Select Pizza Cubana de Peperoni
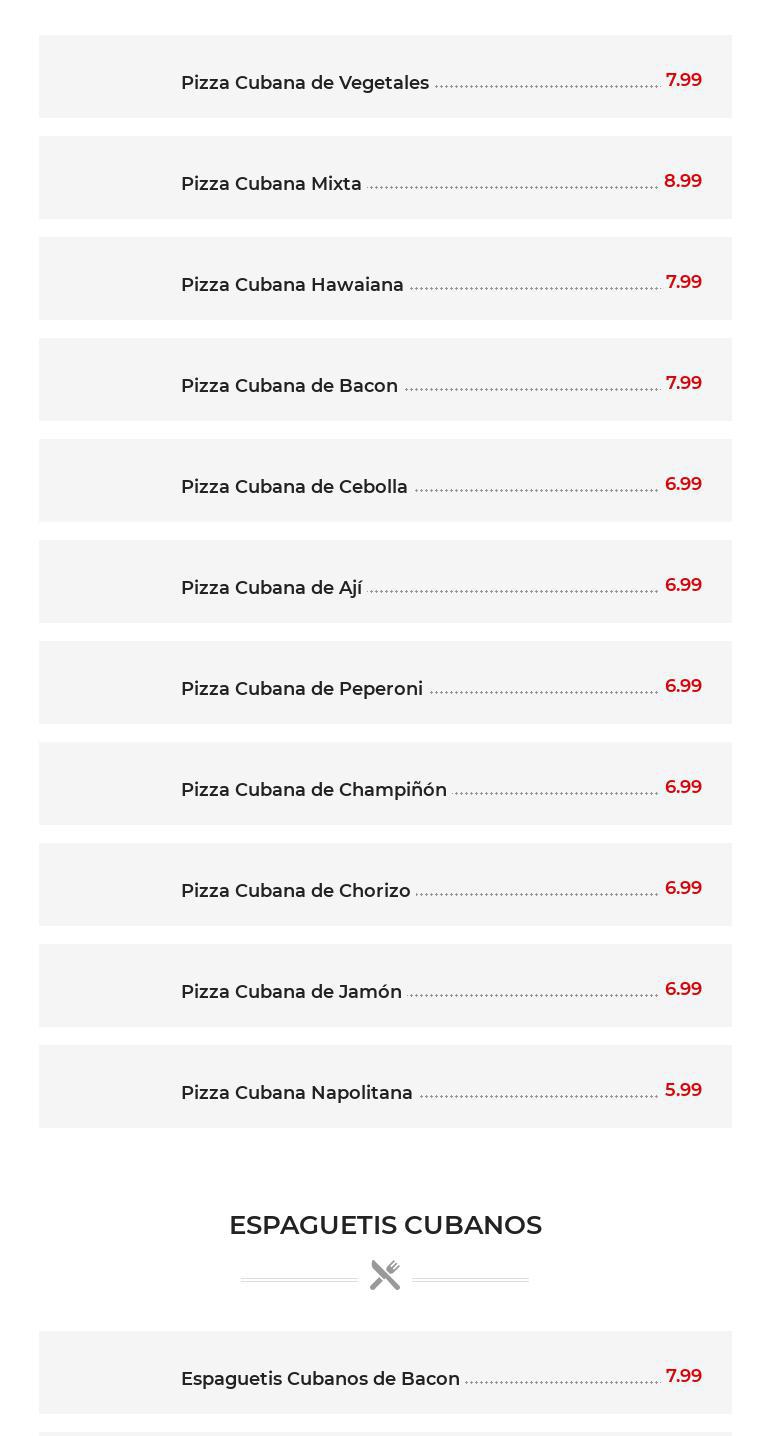The width and height of the screenshot is (770, 1436). (x=302, y=689)
